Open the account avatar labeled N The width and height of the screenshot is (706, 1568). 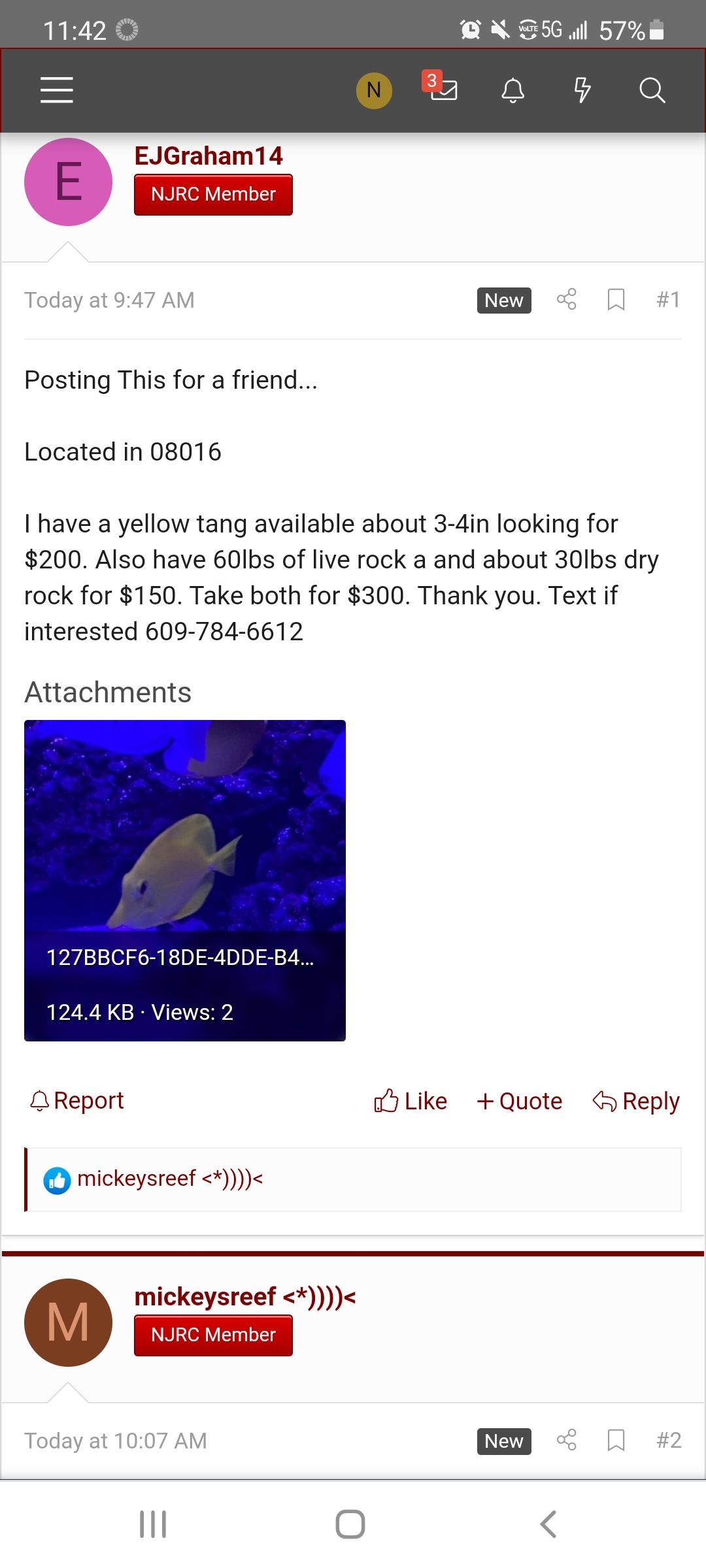click(x=374, y=90)
